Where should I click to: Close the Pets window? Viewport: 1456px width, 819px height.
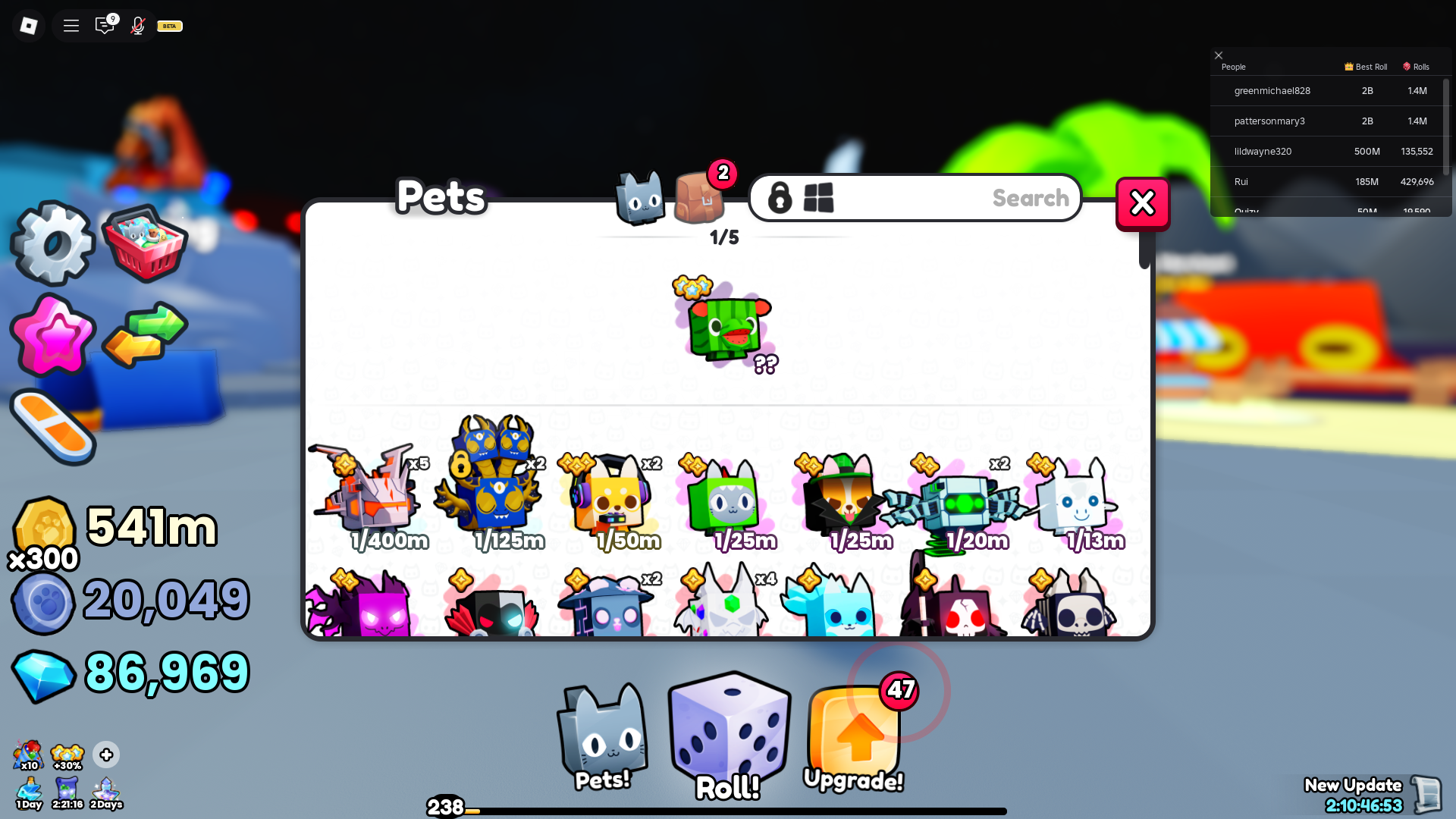point(1142,203)
